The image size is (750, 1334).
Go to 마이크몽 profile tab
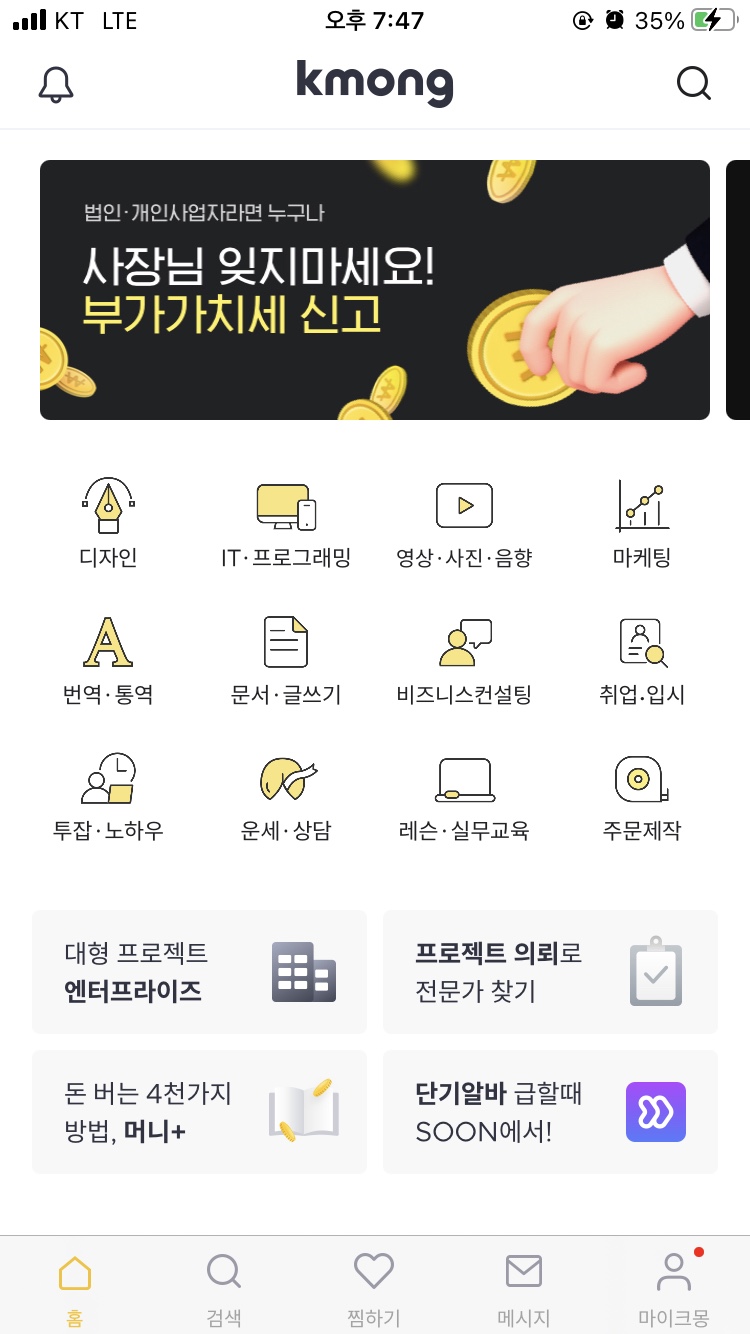(674, 1285)
